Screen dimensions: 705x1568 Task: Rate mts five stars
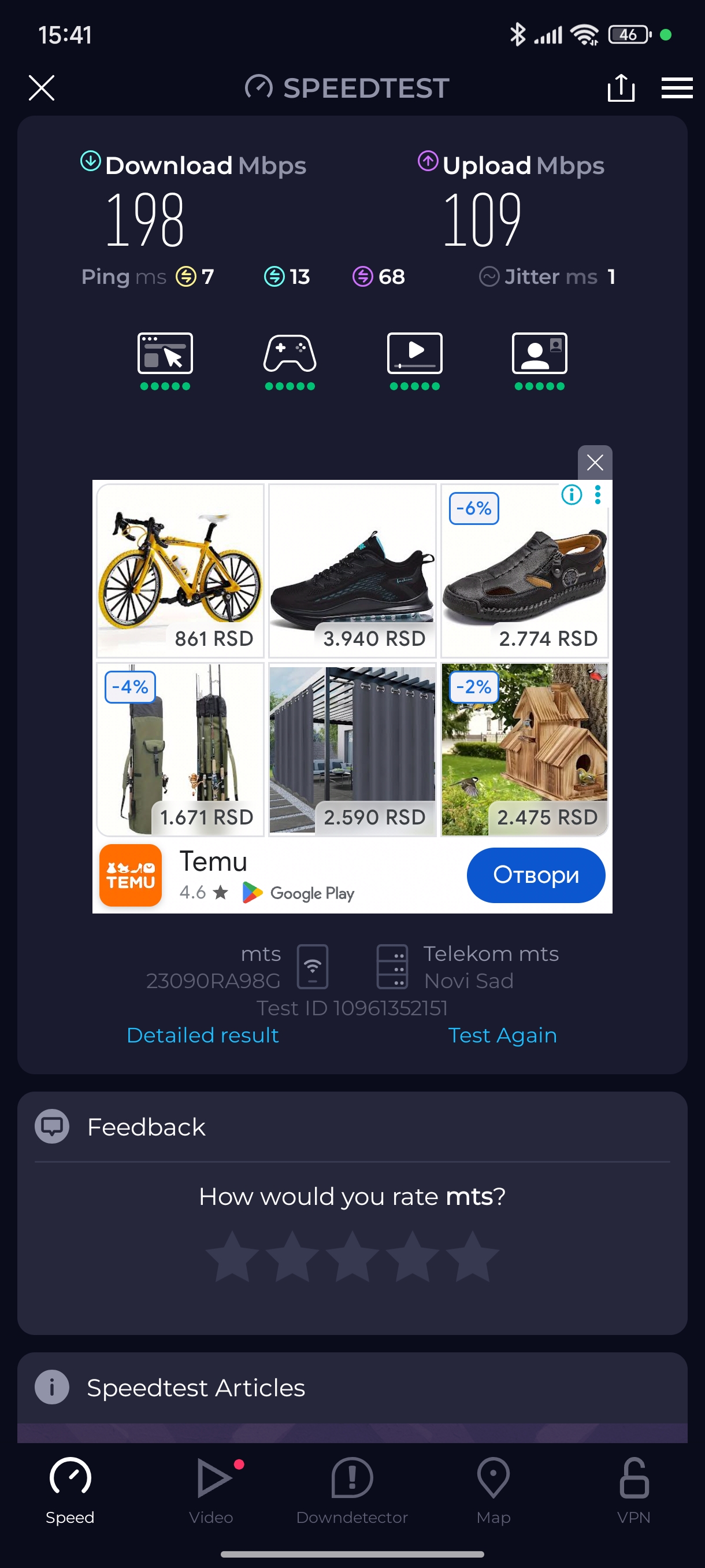[473, 1256]
